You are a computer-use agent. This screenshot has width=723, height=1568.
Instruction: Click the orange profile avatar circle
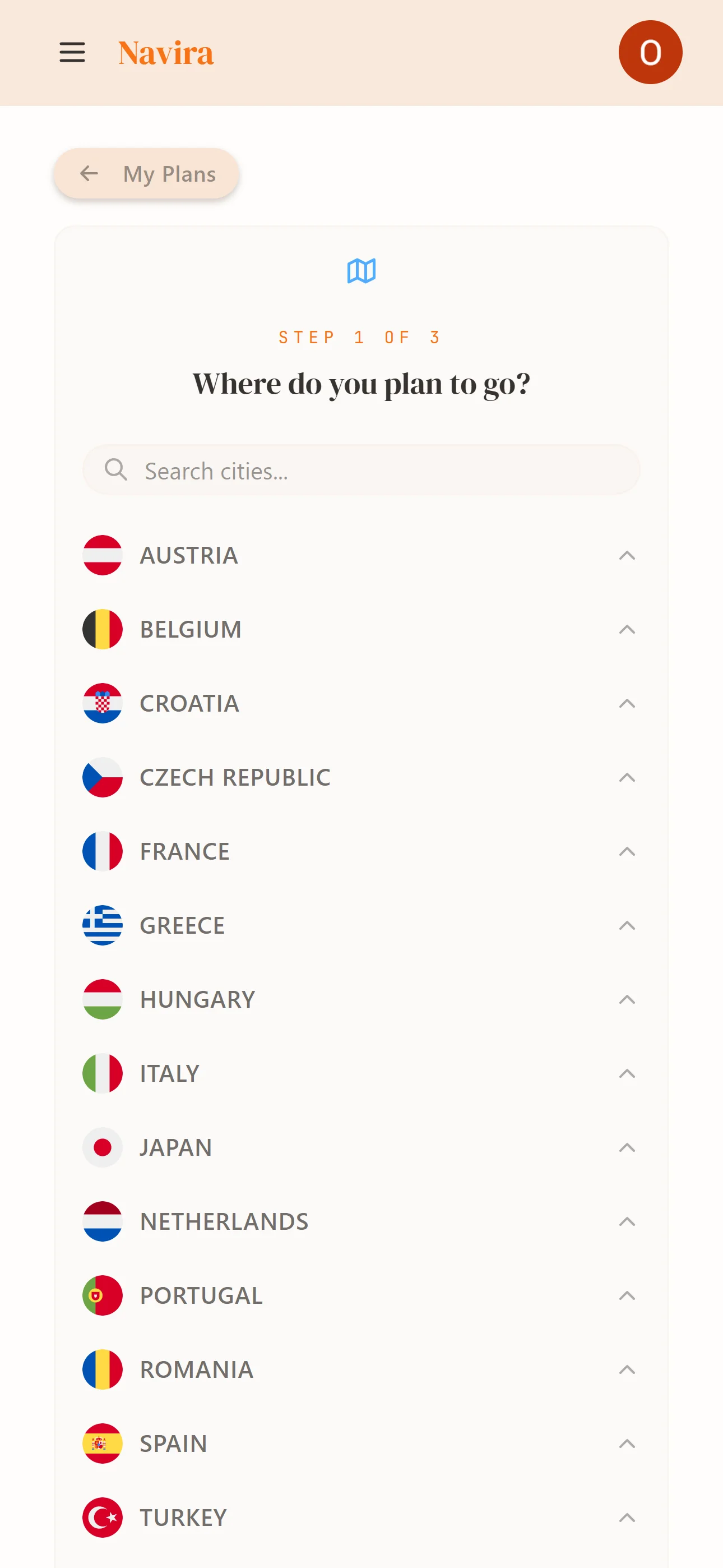coord(650,52)
